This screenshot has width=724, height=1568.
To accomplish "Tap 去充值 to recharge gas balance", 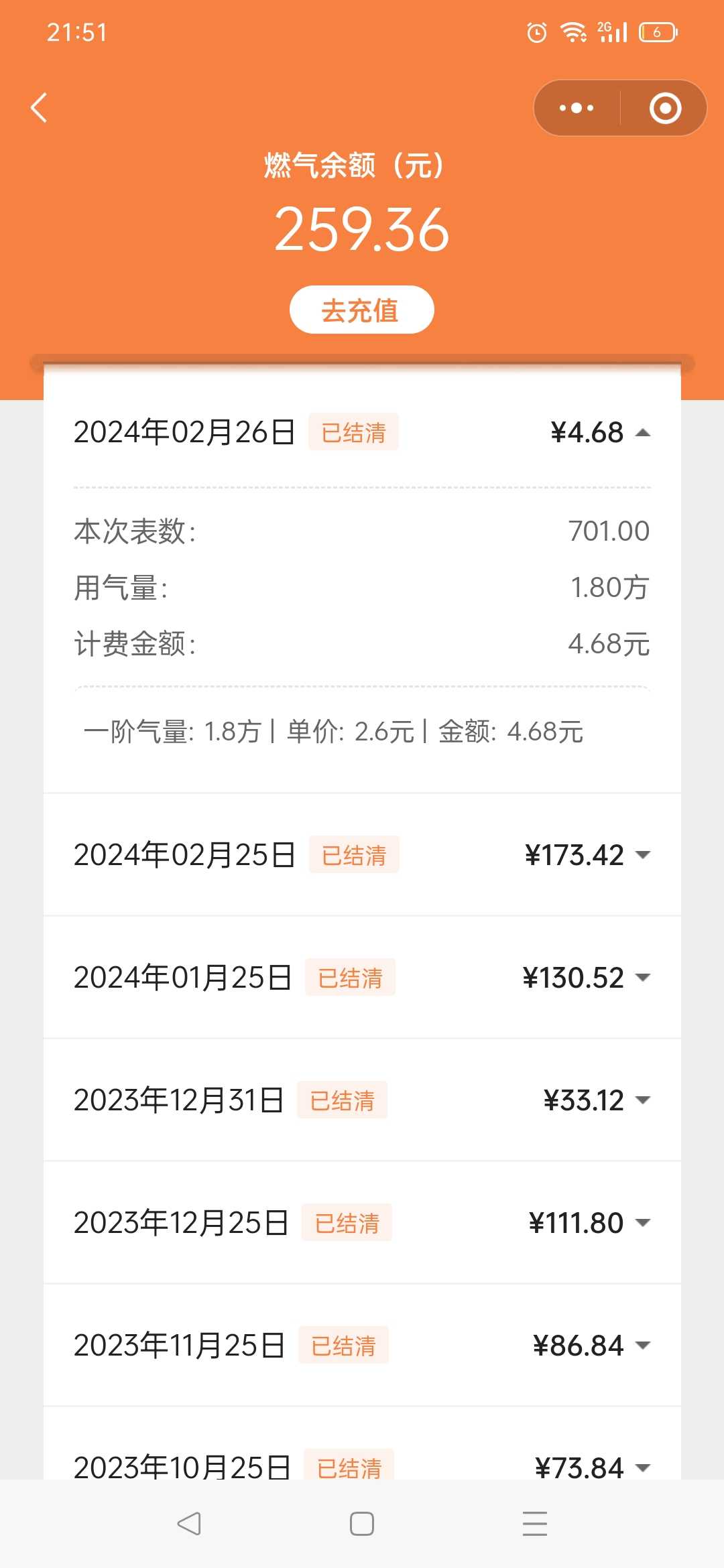I will [362, 310].
